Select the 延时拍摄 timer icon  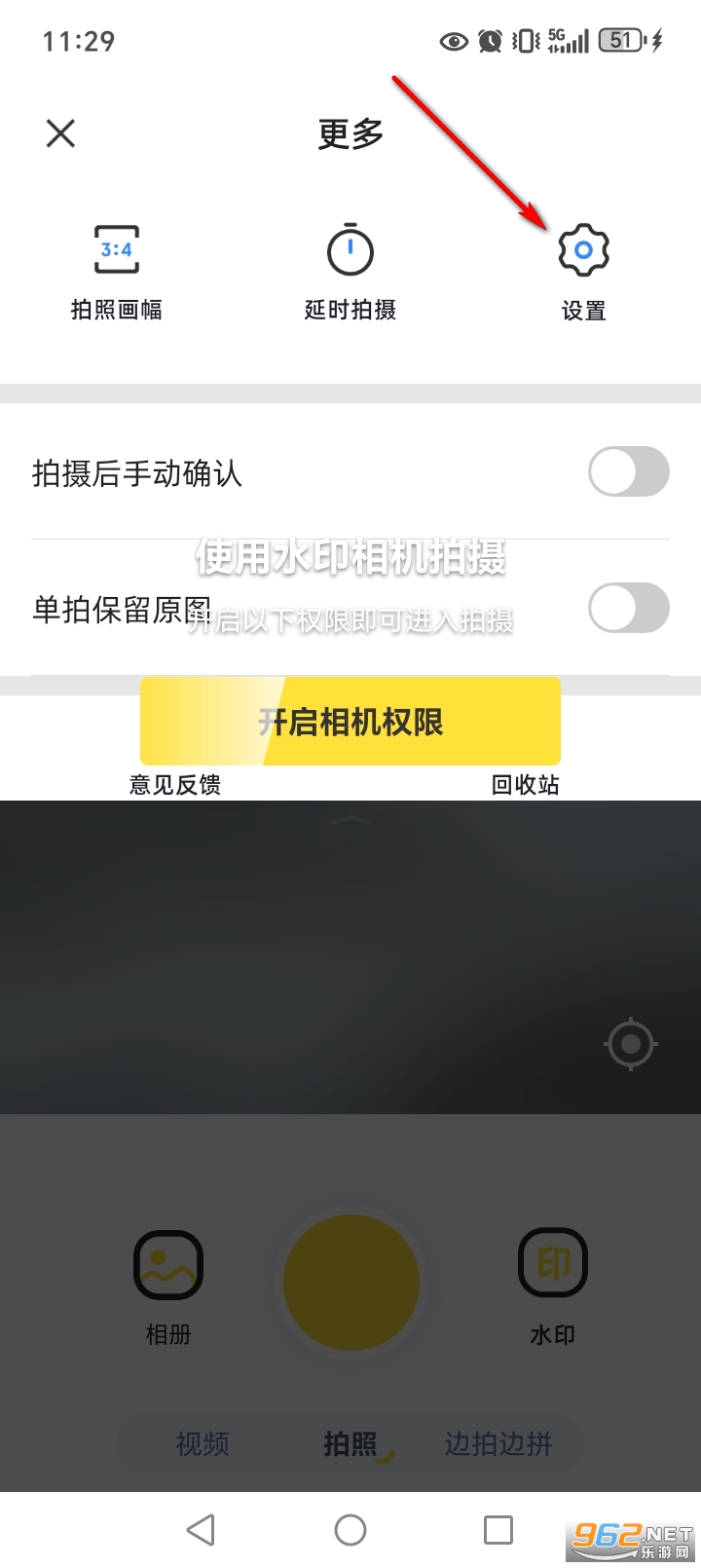(x=350, y=250)
